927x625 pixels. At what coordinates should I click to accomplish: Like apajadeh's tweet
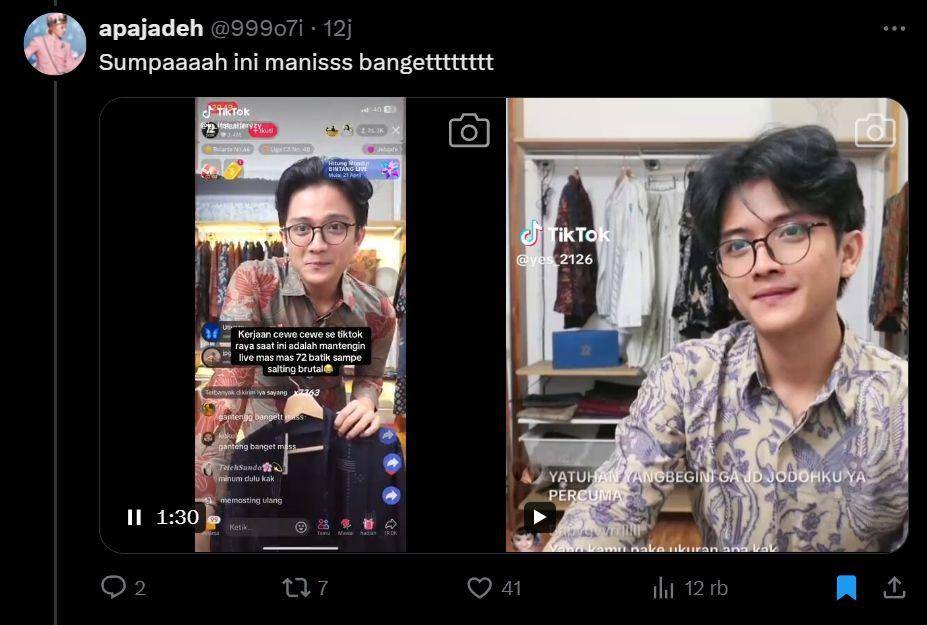coord(480,588)
